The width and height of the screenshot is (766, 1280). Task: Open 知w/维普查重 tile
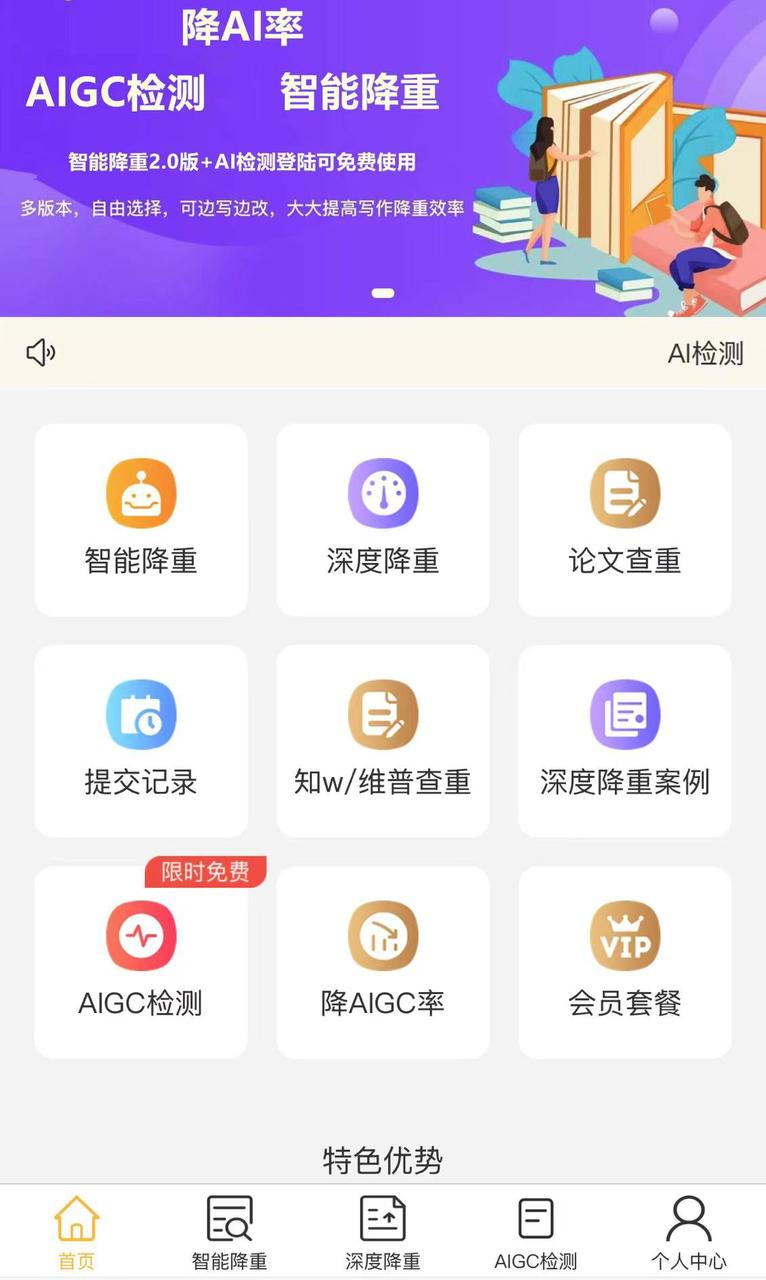click(383, 740)
